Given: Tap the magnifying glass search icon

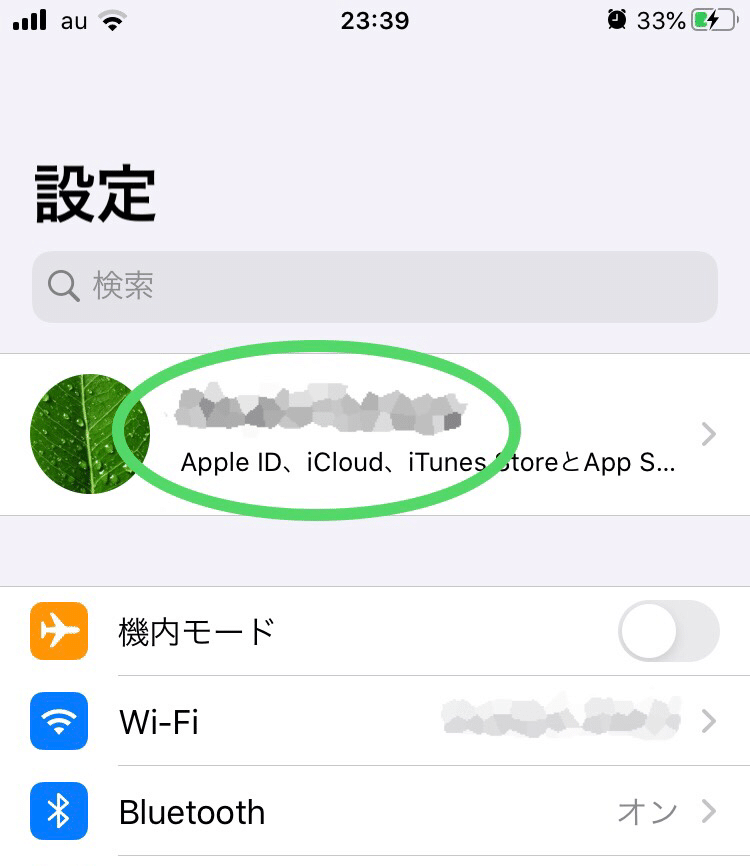Looking at the screenshot, I should [63, 287].
